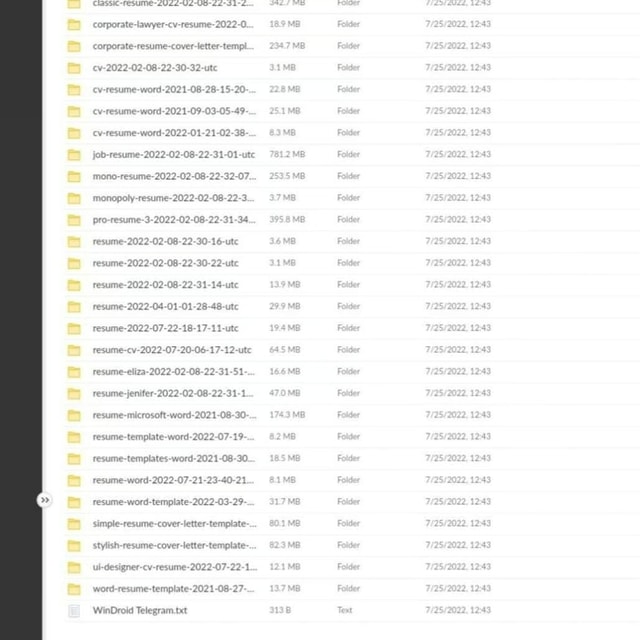Open the word-resume-template-2021-08-27 folder
Image resolution: width=640 pixels, height=640 pixels.
[x=173, y=589]
